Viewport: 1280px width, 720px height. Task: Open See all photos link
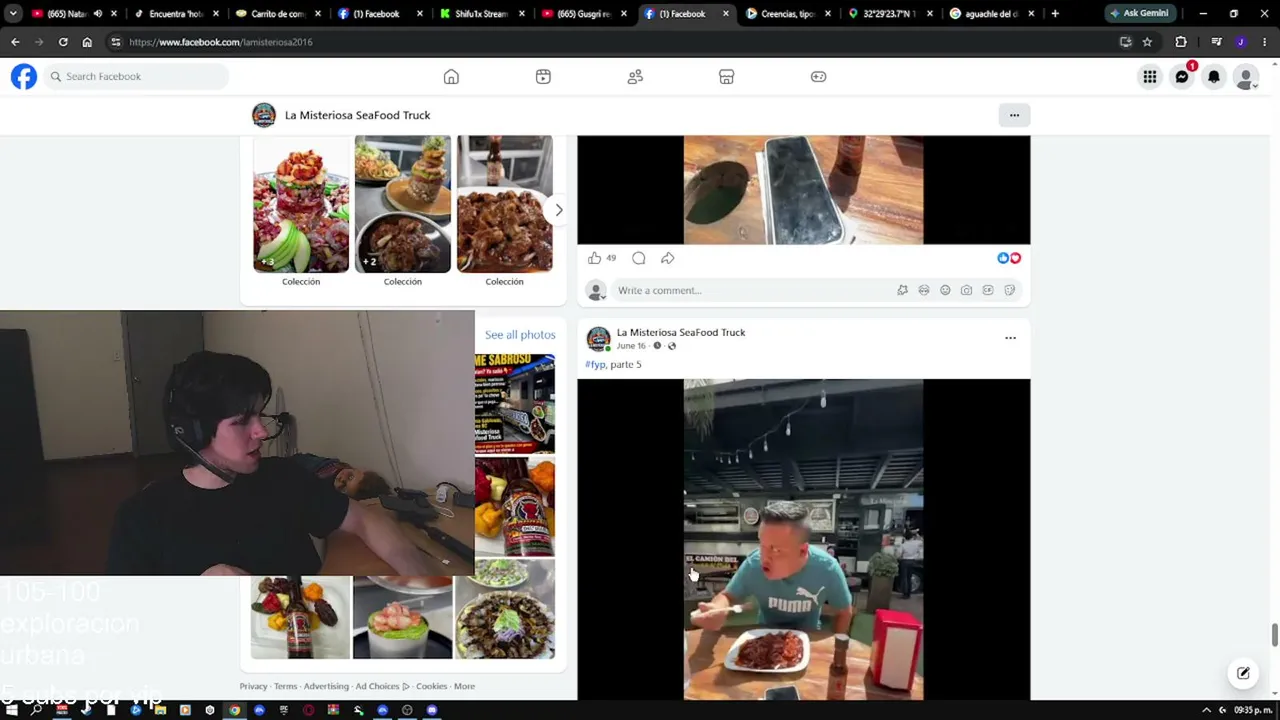[x=520, y=335]
